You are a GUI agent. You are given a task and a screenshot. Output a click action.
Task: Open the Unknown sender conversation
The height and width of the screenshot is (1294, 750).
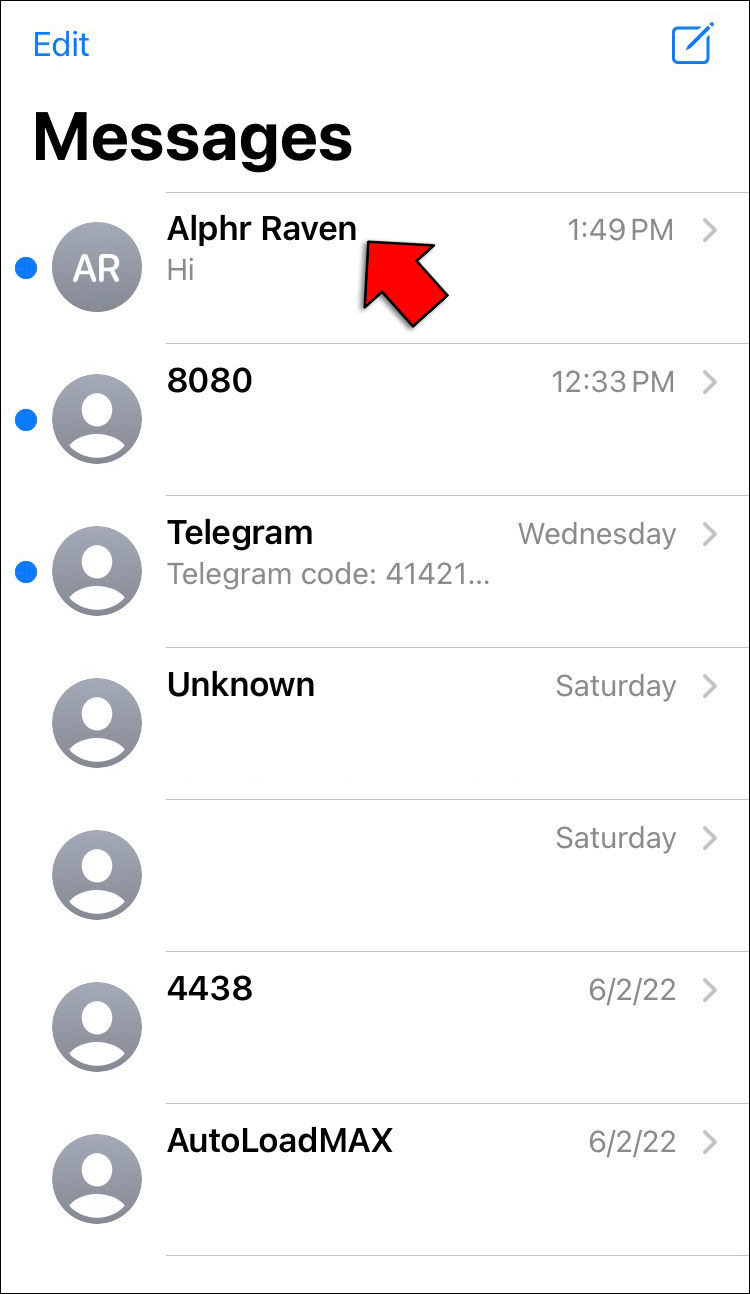coord(400,722)
